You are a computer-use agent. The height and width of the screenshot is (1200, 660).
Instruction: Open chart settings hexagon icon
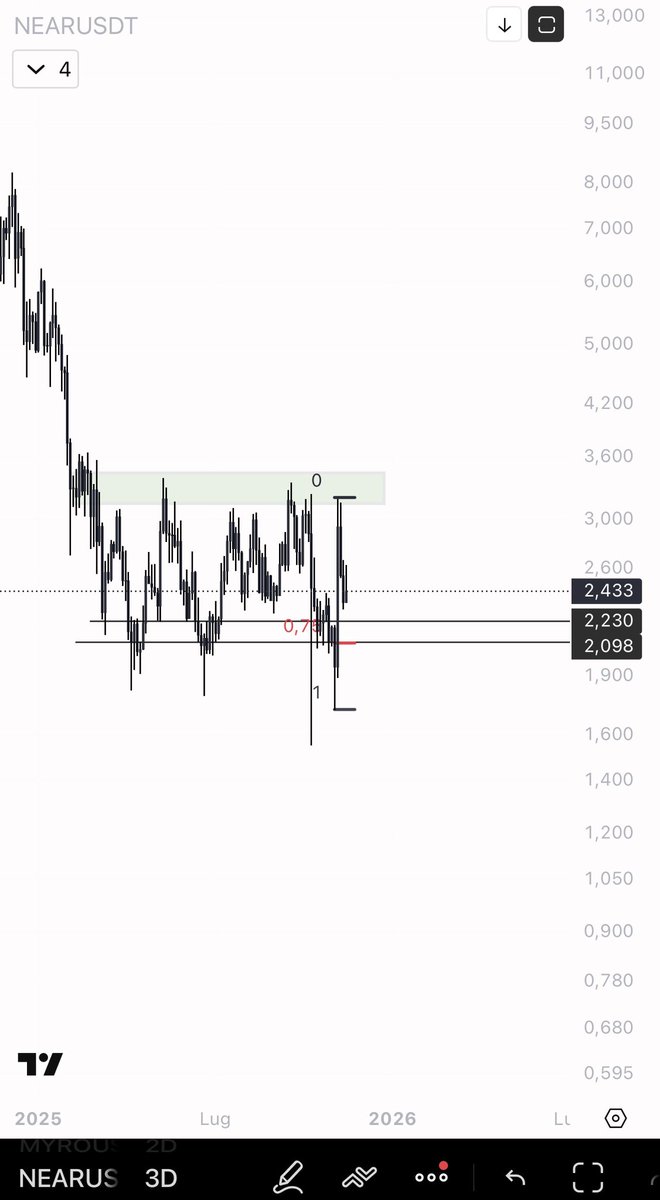point(616,1118)
